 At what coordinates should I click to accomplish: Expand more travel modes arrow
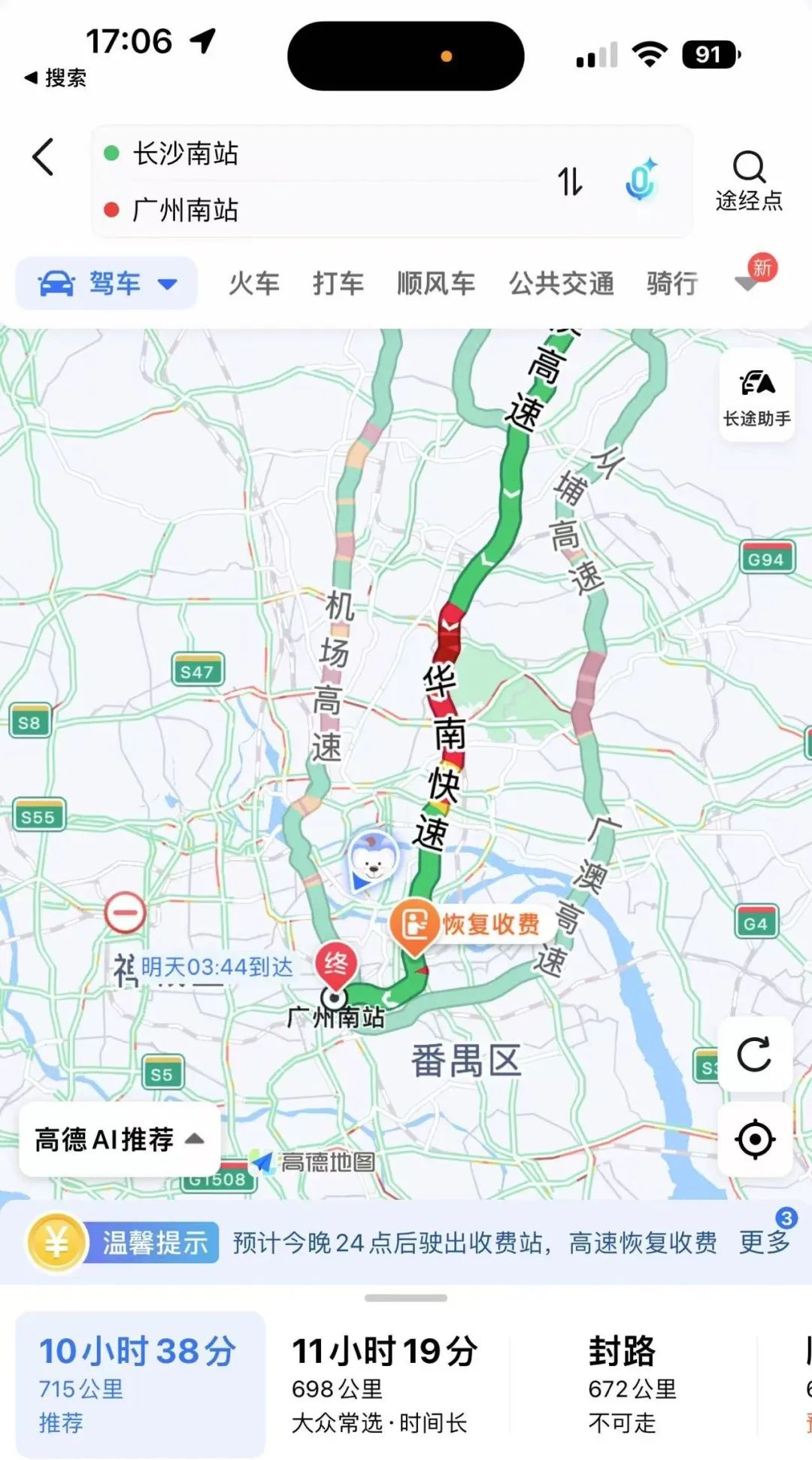tap(747, 283)
